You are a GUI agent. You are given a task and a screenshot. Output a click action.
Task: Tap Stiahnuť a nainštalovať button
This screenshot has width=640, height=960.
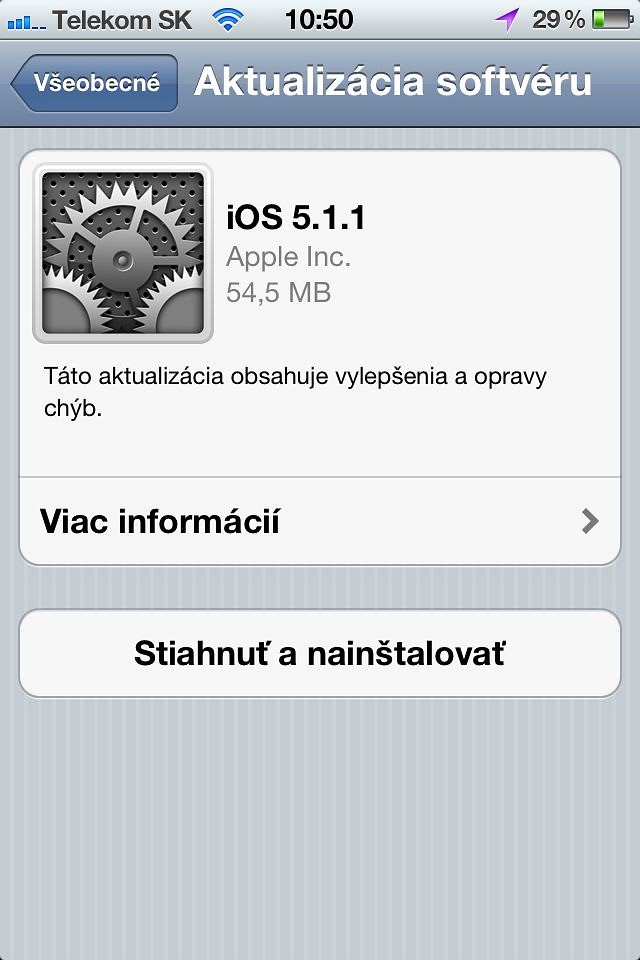click(320, 654)
